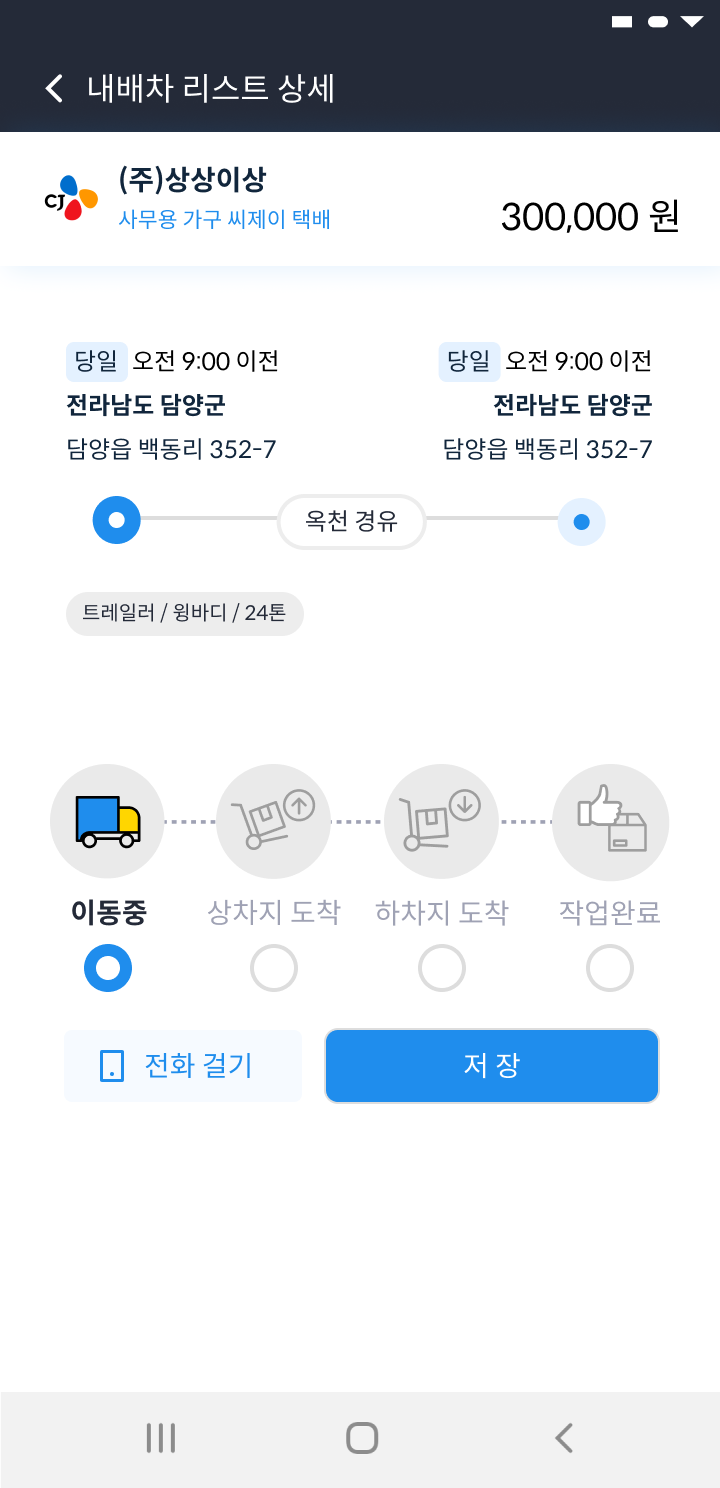The height and width of the screenshot is (1488, 720).
Task: Select the 작업완료 radio button
Action: 610,968
